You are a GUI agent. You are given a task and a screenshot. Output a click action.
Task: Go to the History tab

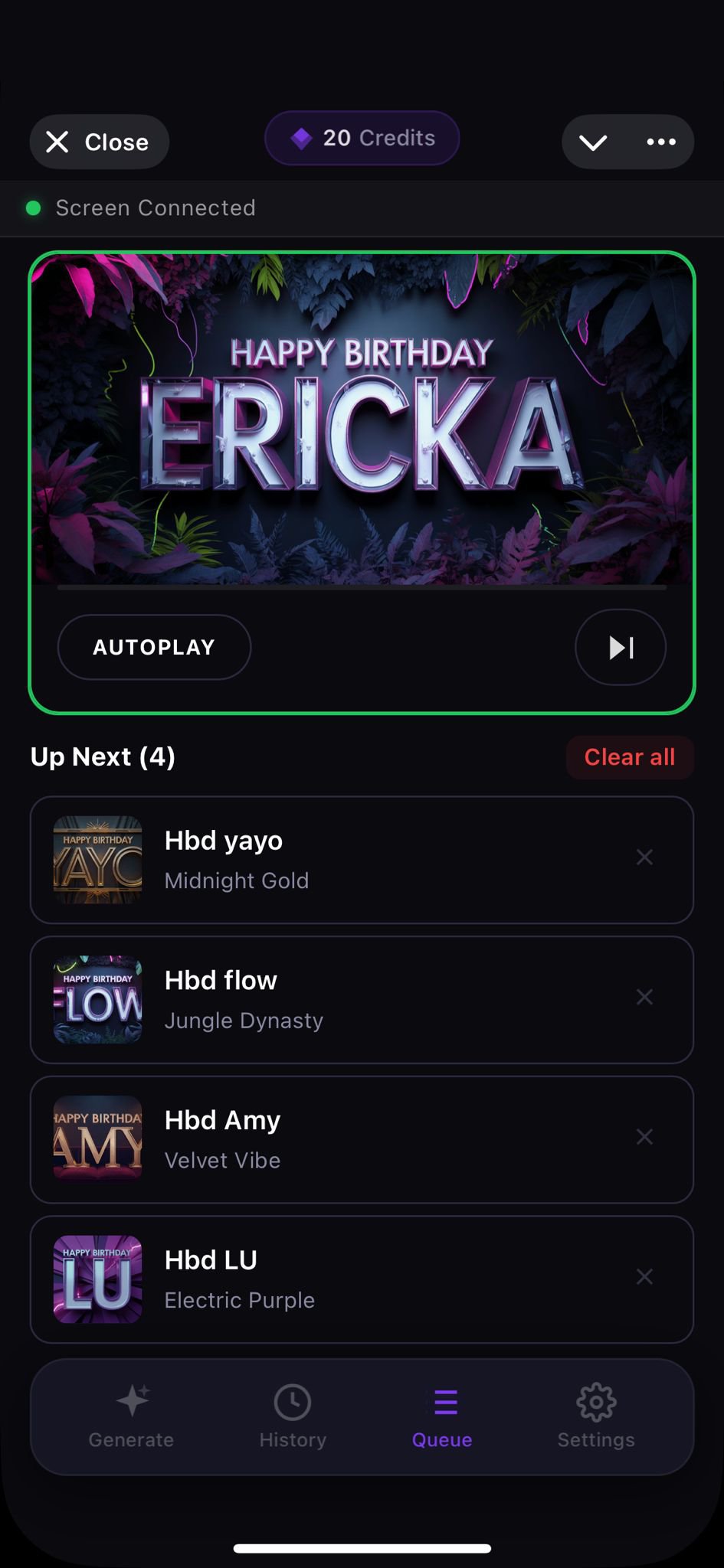tap(293, 1416)
